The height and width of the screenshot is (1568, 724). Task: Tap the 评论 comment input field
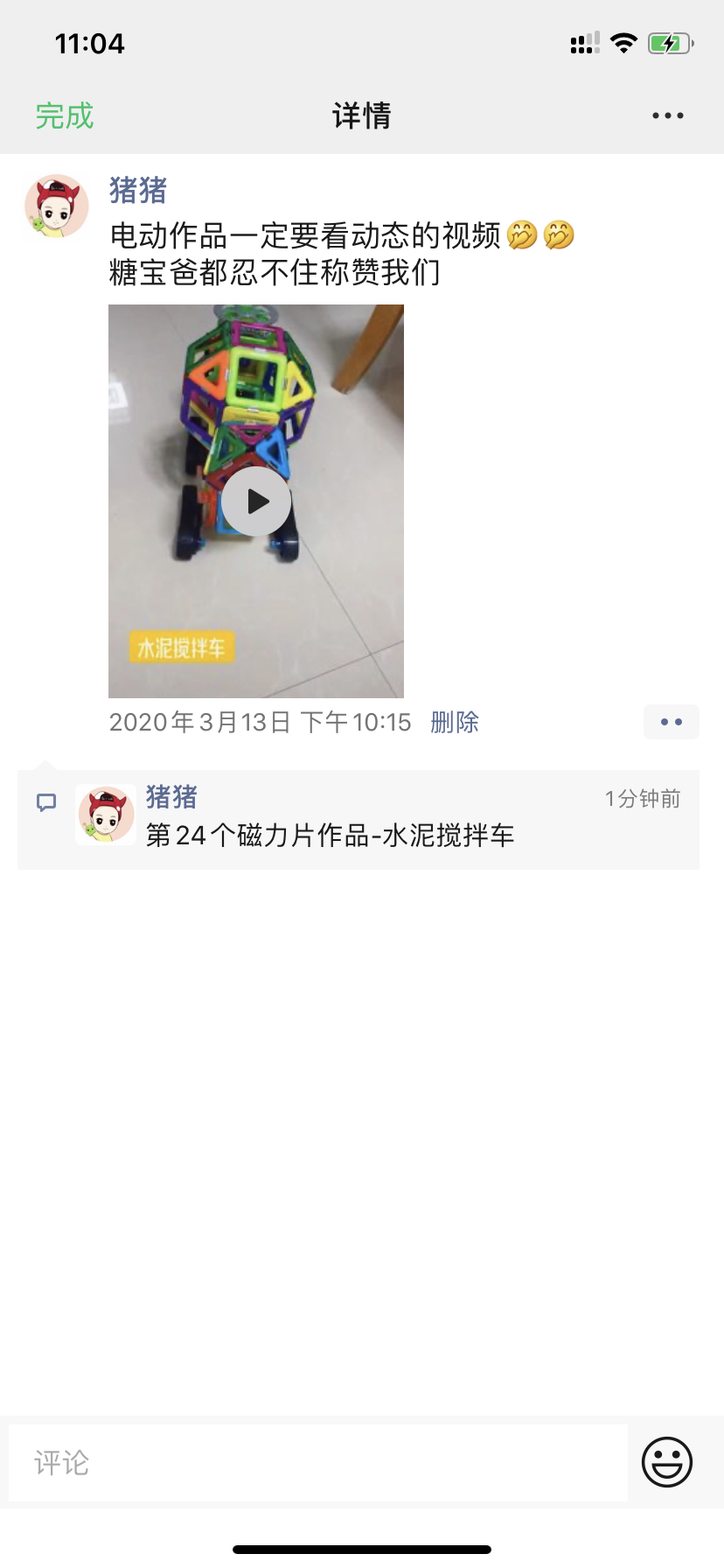pos(318,1462)
